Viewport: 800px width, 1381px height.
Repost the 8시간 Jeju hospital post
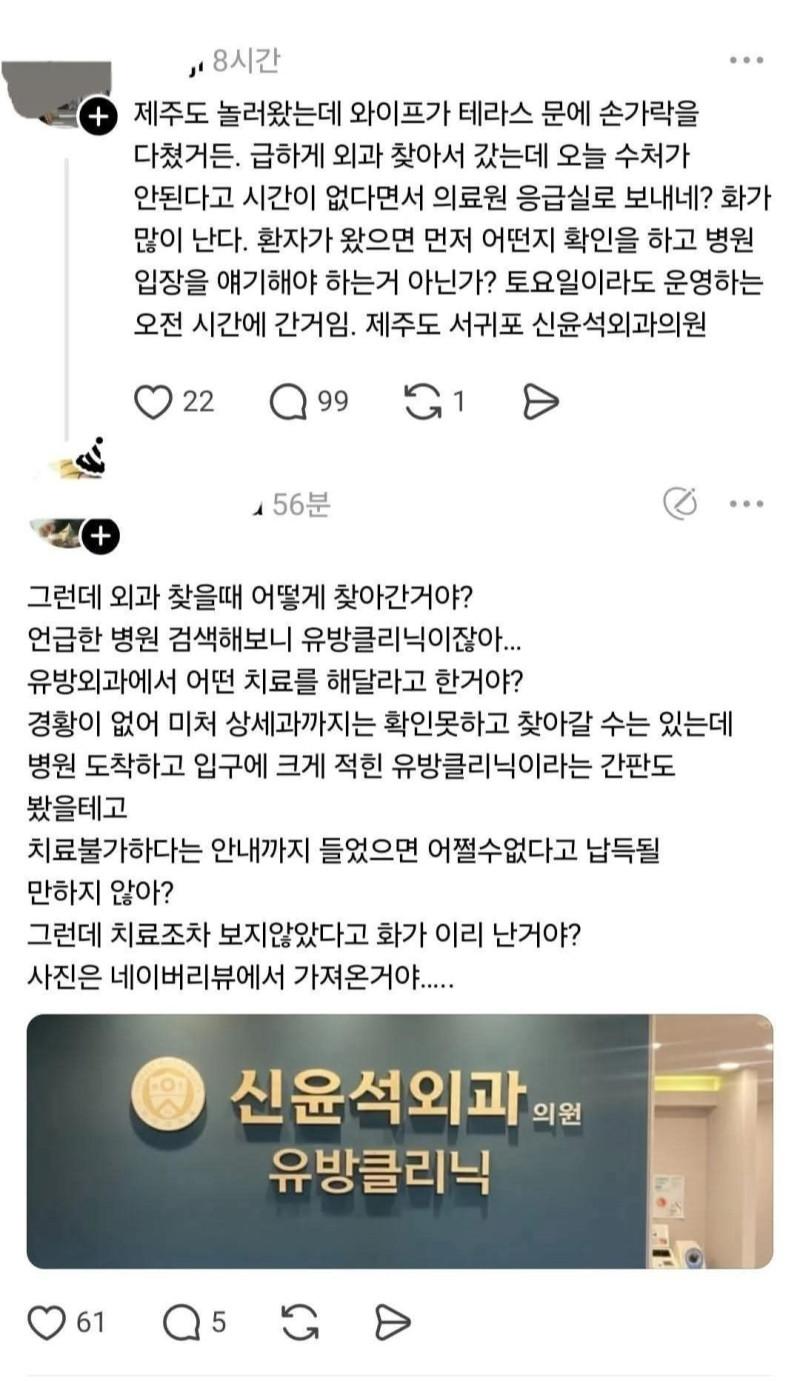(423, 402)
